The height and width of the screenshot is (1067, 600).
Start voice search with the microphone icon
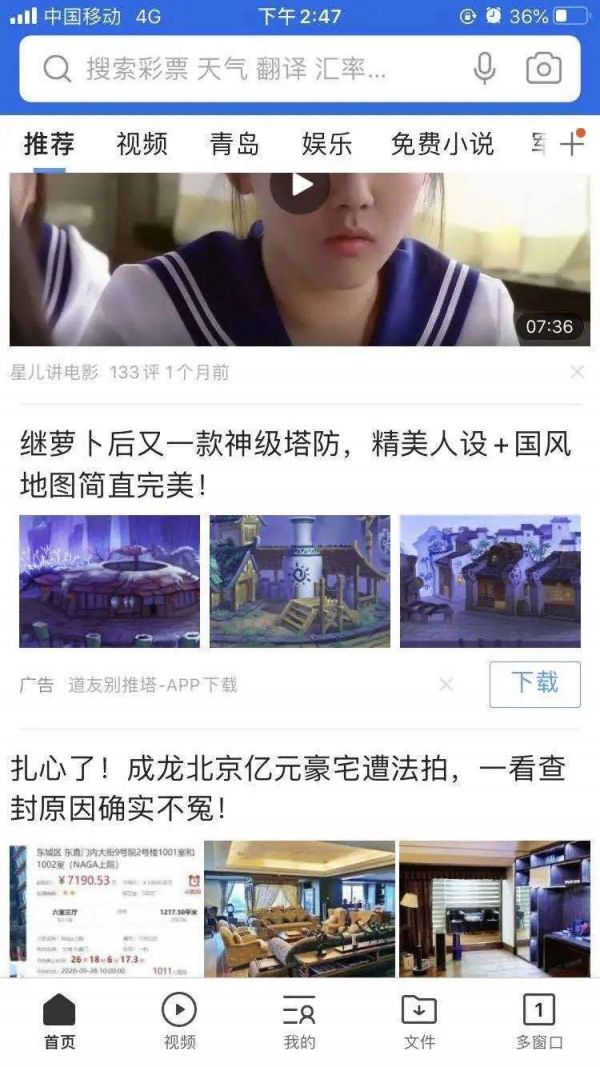point(484,69)
